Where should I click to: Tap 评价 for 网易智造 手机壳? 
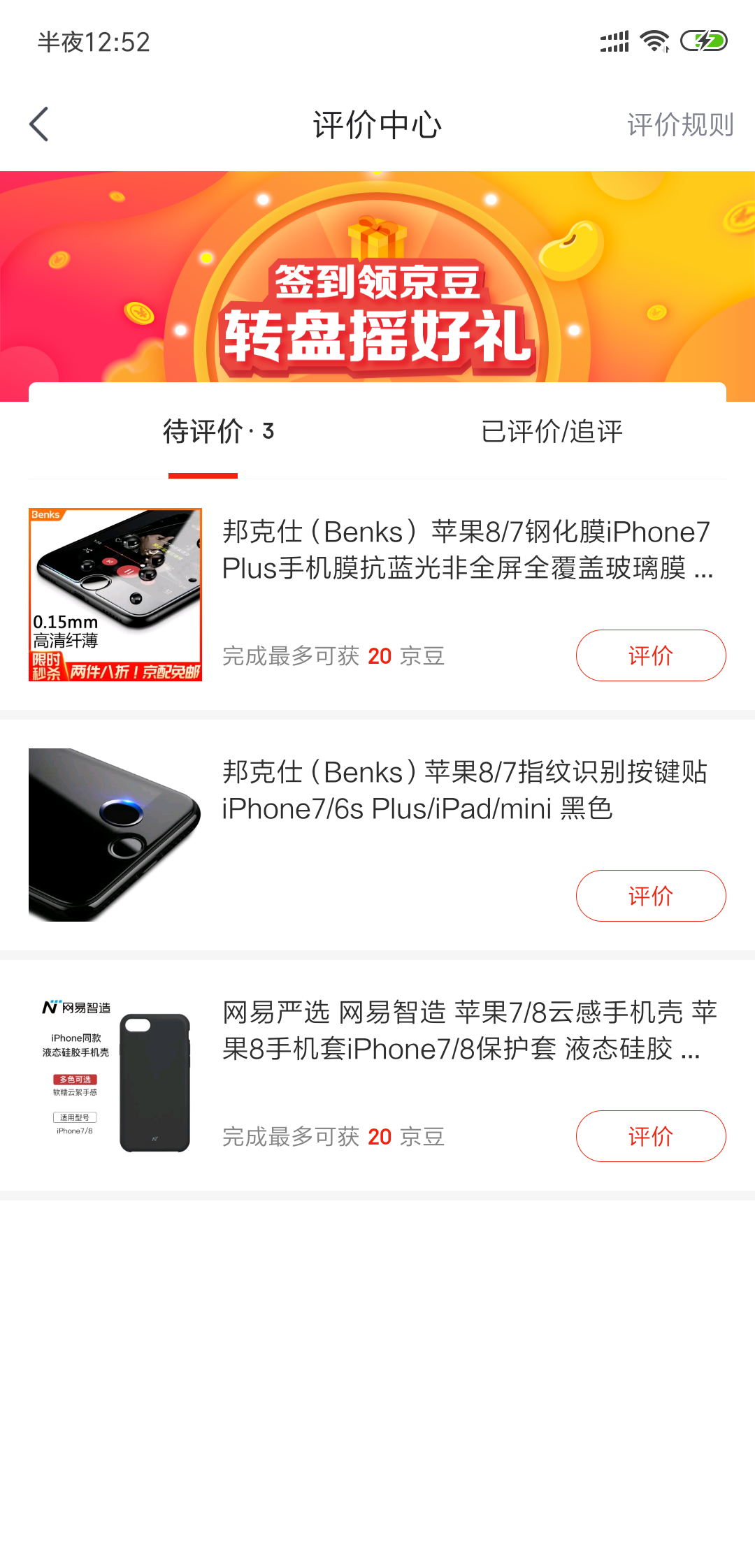point(651,1136)
